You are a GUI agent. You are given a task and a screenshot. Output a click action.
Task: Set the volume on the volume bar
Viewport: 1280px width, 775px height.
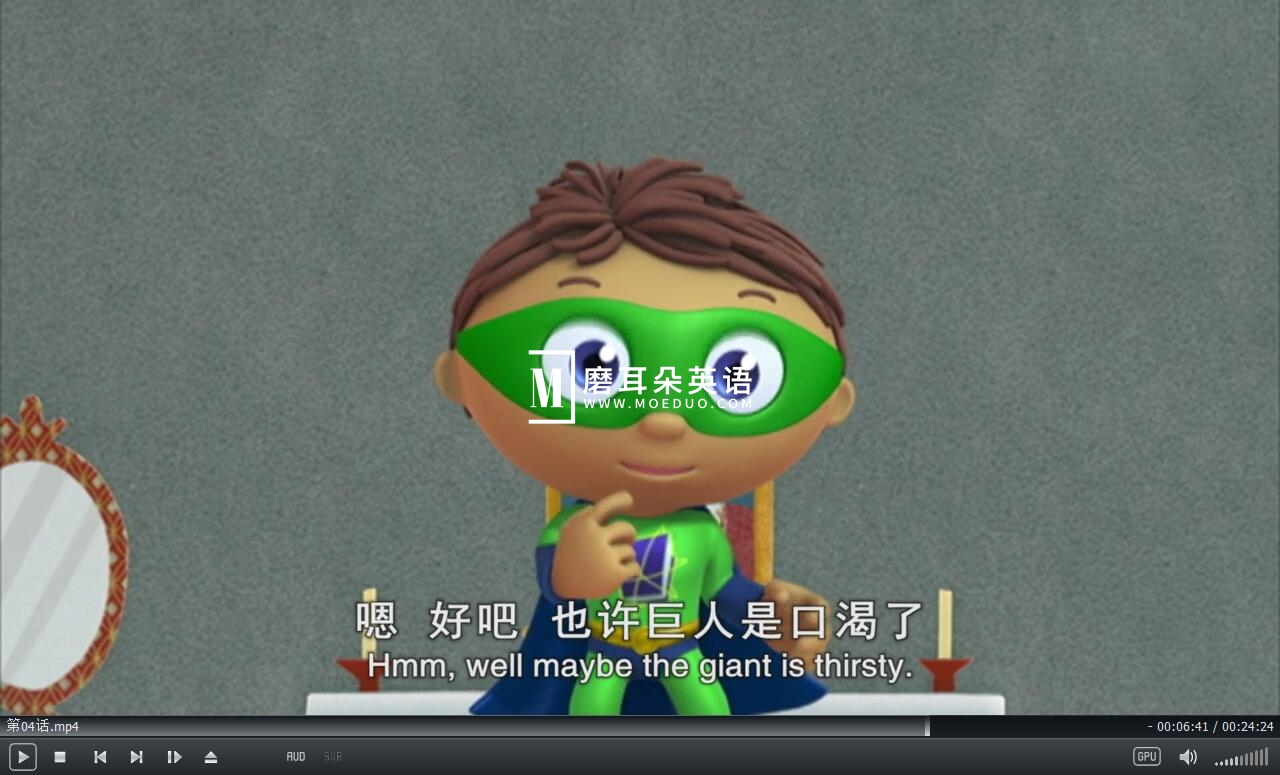click(x=1242, y=759)
